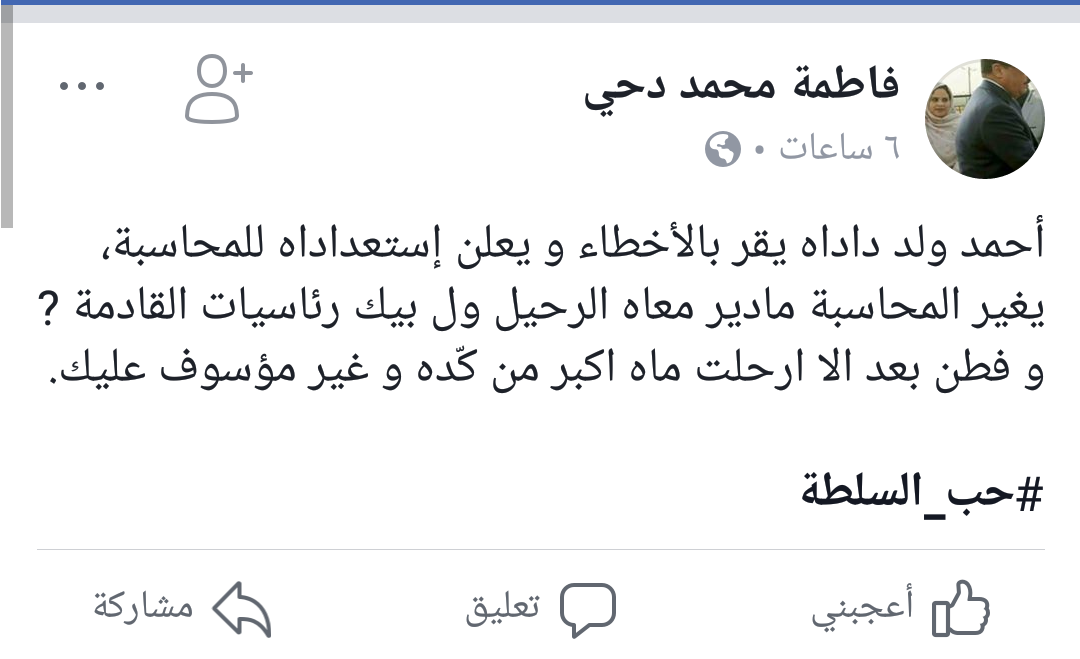Like the post with أعجبني
This screenshot has width=1080, height=659.
pyautogui.click(x=900, y=608)
